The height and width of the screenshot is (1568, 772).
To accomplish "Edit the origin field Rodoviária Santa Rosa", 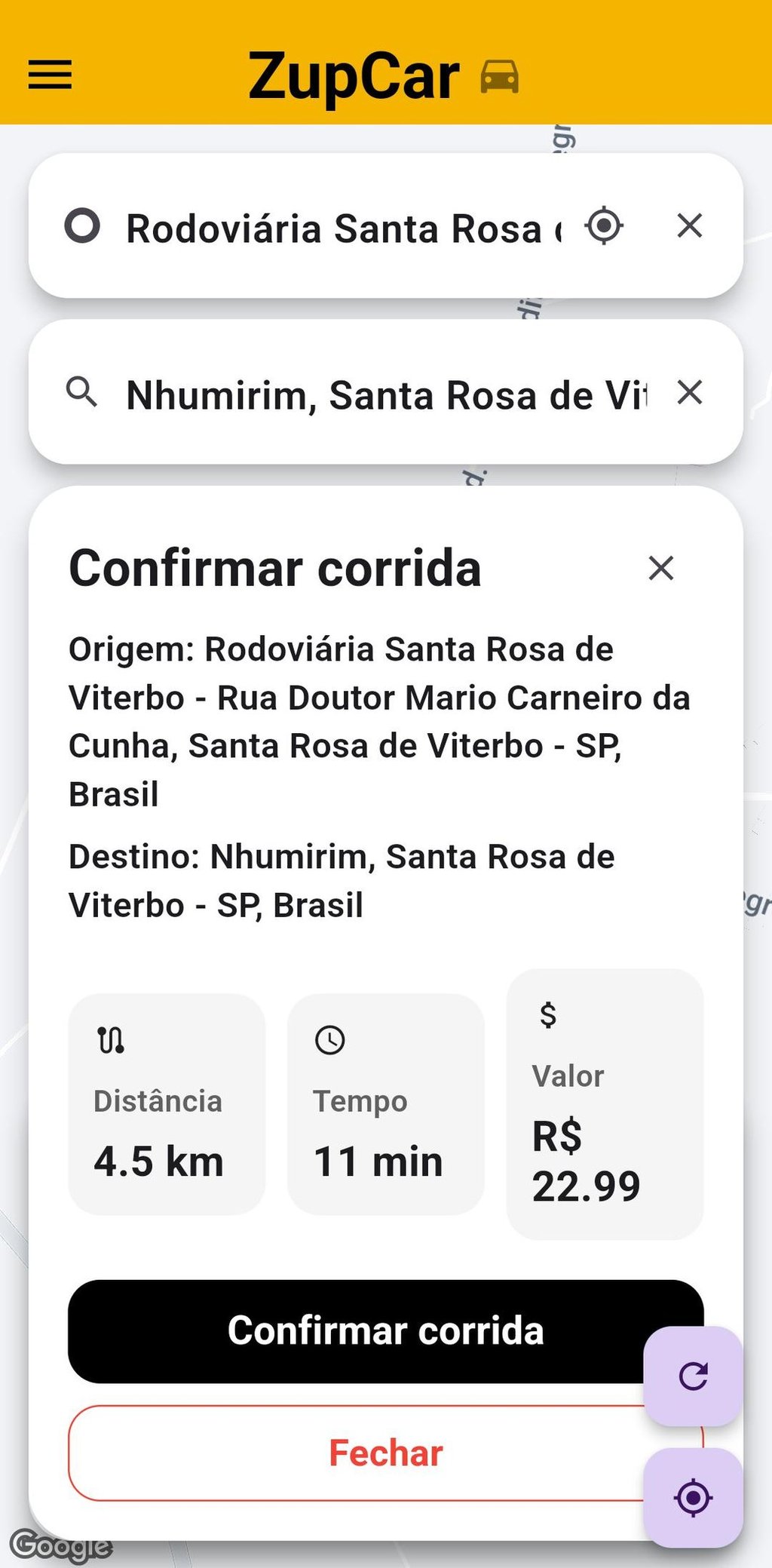I will [x=343, y=228].
